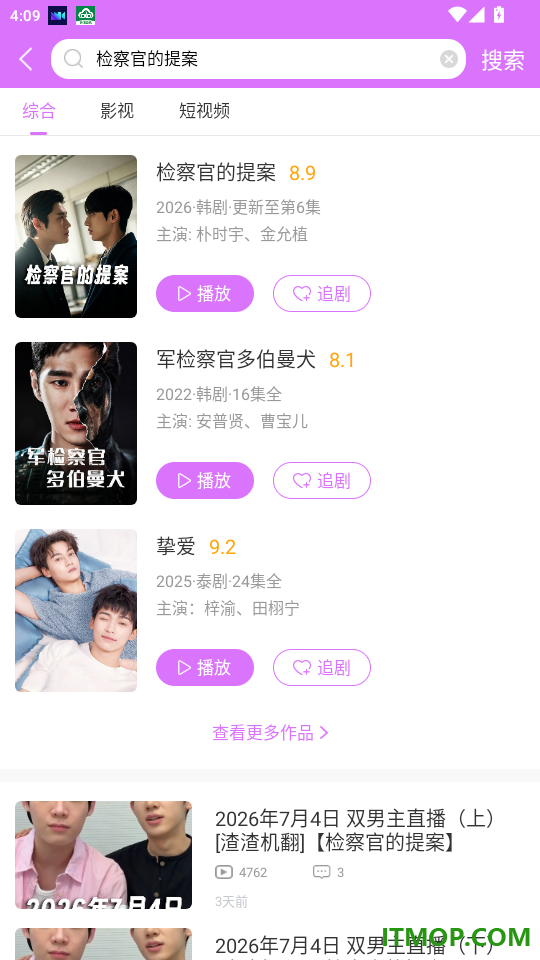Open the 检察官的提案 poster
Image resolution: width=540 pixels, height=960 pixels.
point(76,236)
